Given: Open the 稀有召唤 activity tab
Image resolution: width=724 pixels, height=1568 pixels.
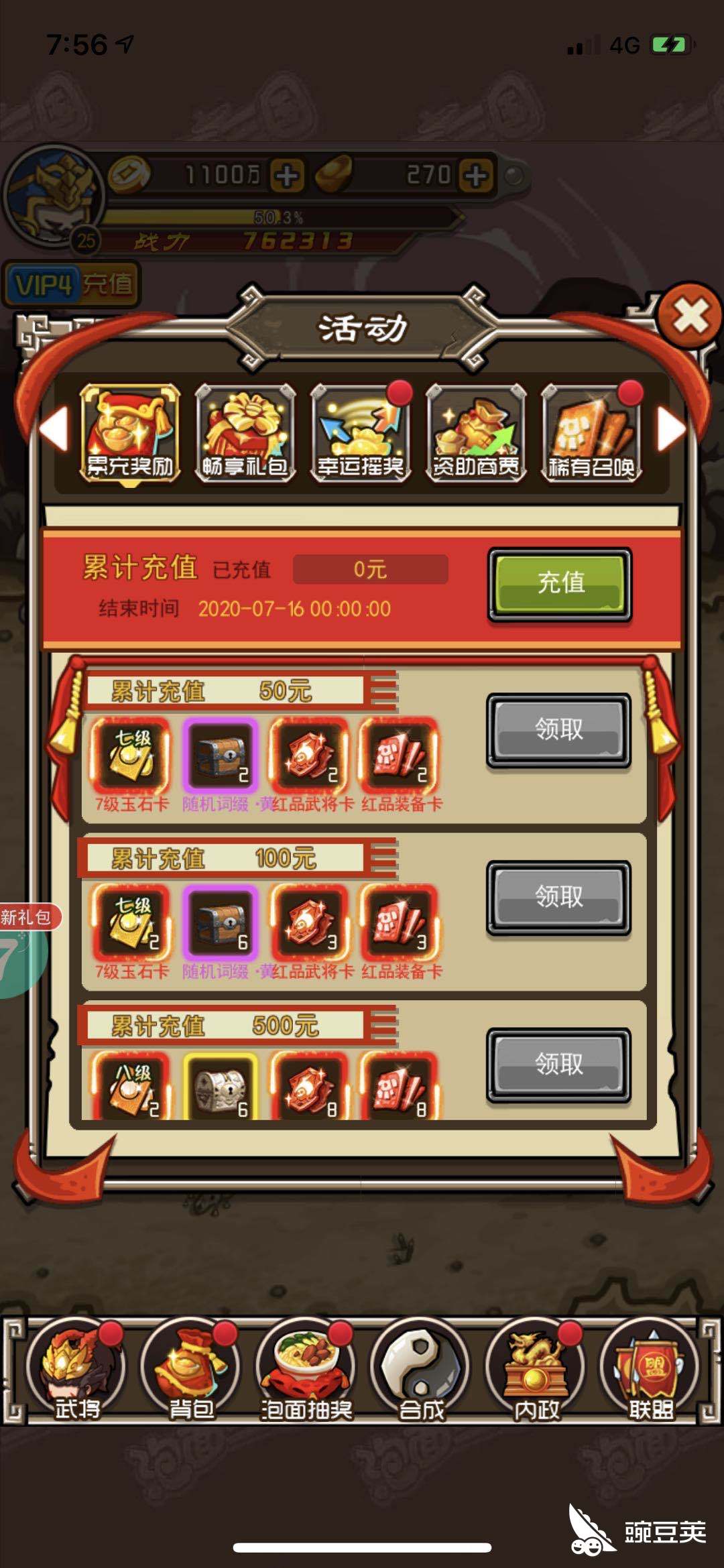Looking at the screenshot, I should point(591,433).
